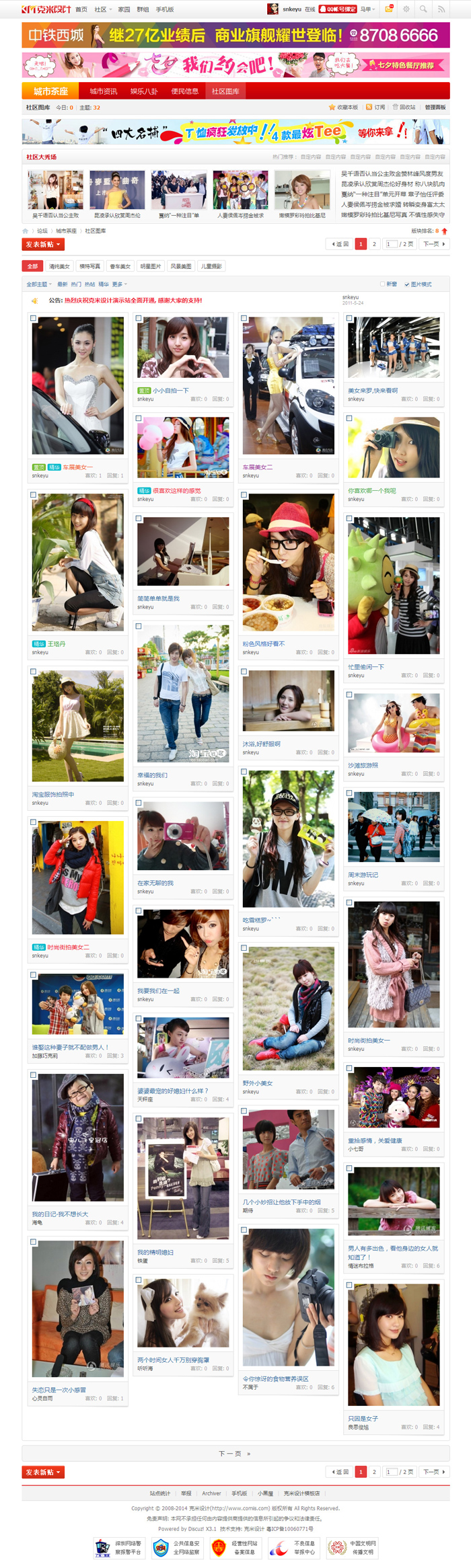Open the 车展美女一 photo post

[x=77, y=467]
